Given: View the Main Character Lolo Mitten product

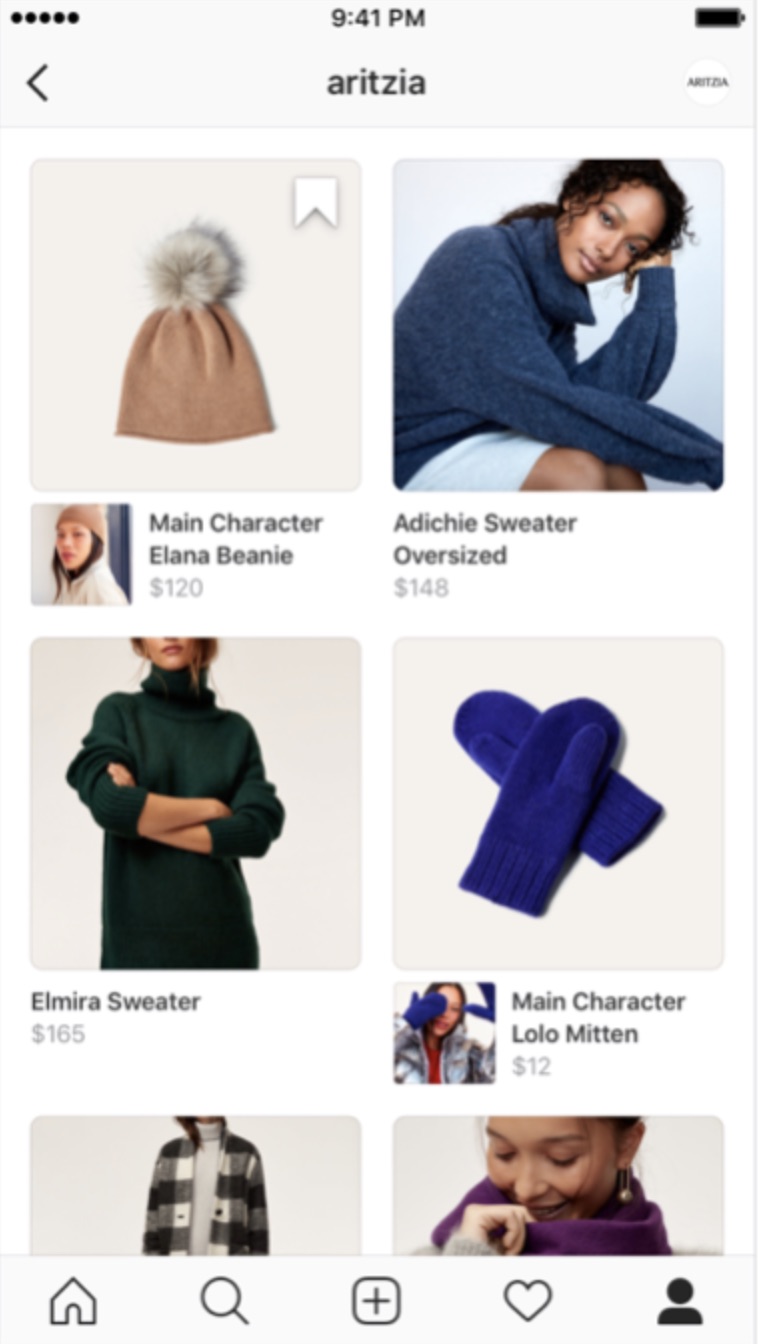Looking at the screenshot, I should (x=557, y=803).
